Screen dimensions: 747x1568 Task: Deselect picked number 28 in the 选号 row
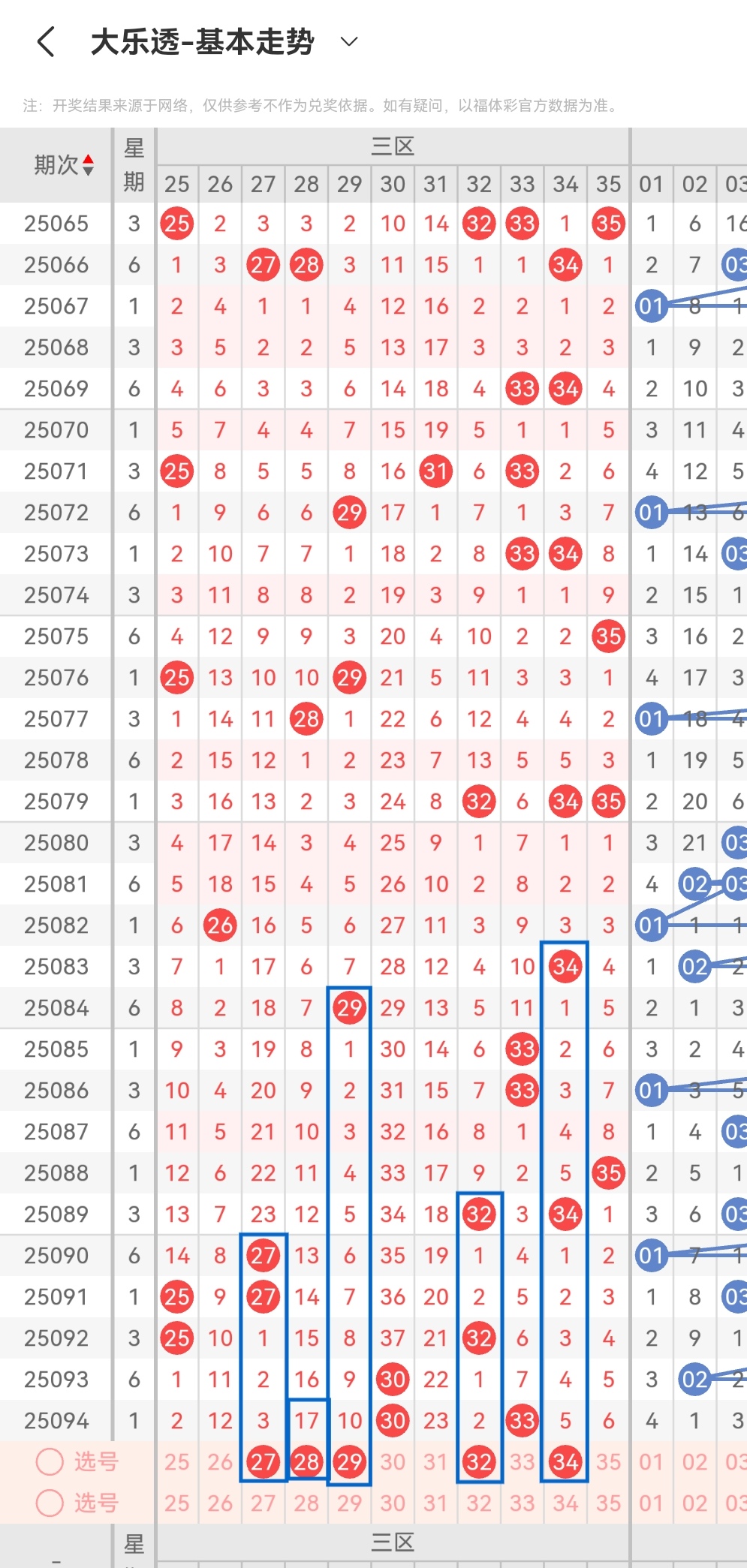(306, 1461)
